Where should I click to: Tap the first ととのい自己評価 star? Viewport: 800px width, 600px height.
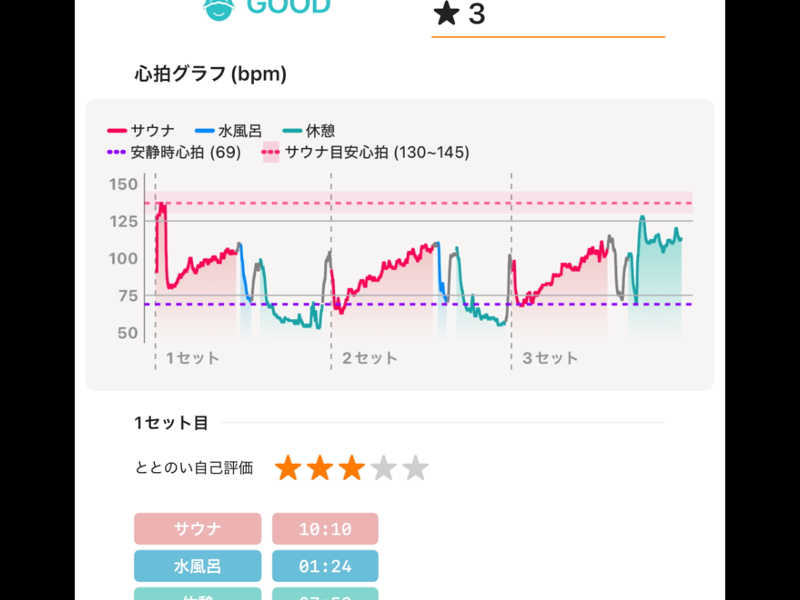coord(288,468)
